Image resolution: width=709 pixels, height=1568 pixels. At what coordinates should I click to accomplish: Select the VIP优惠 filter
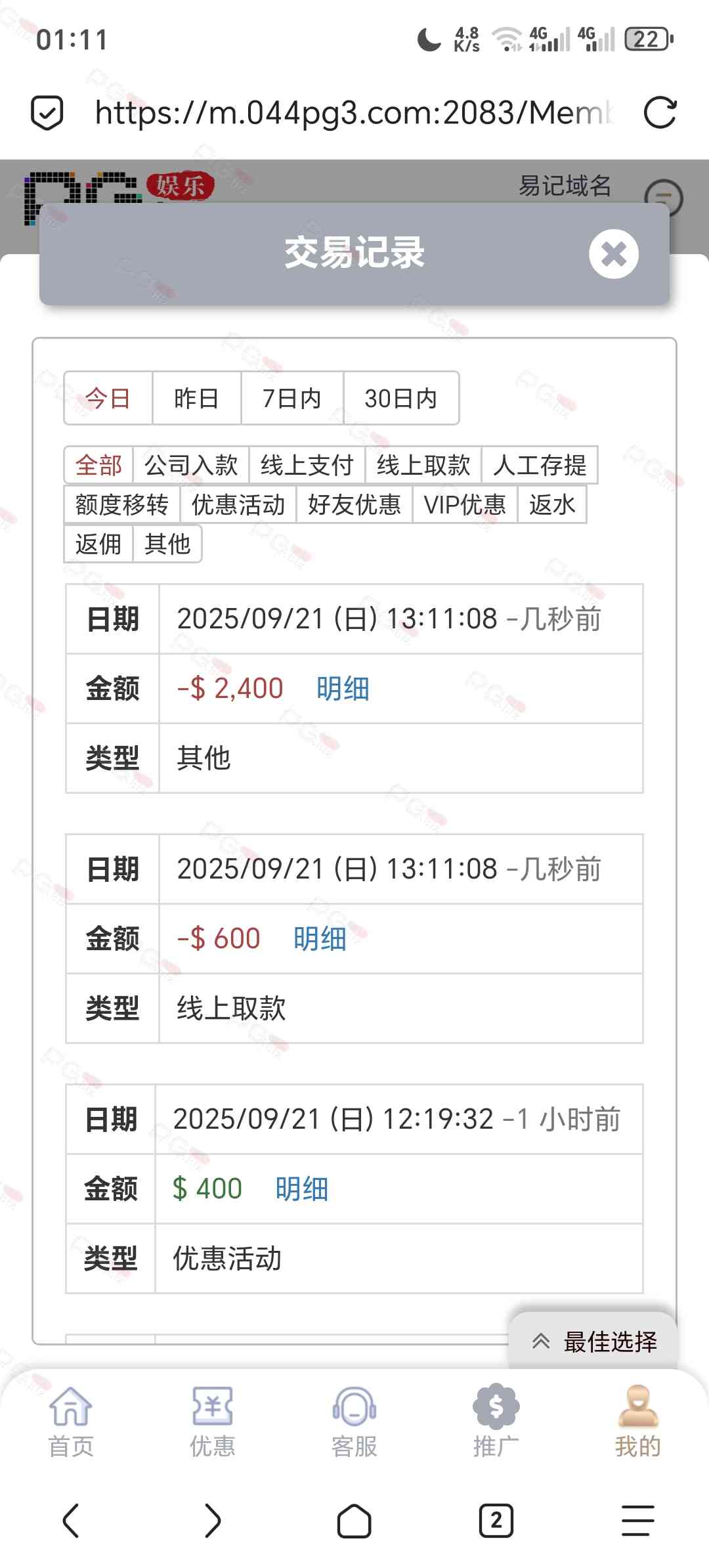(x=465, y=505)
